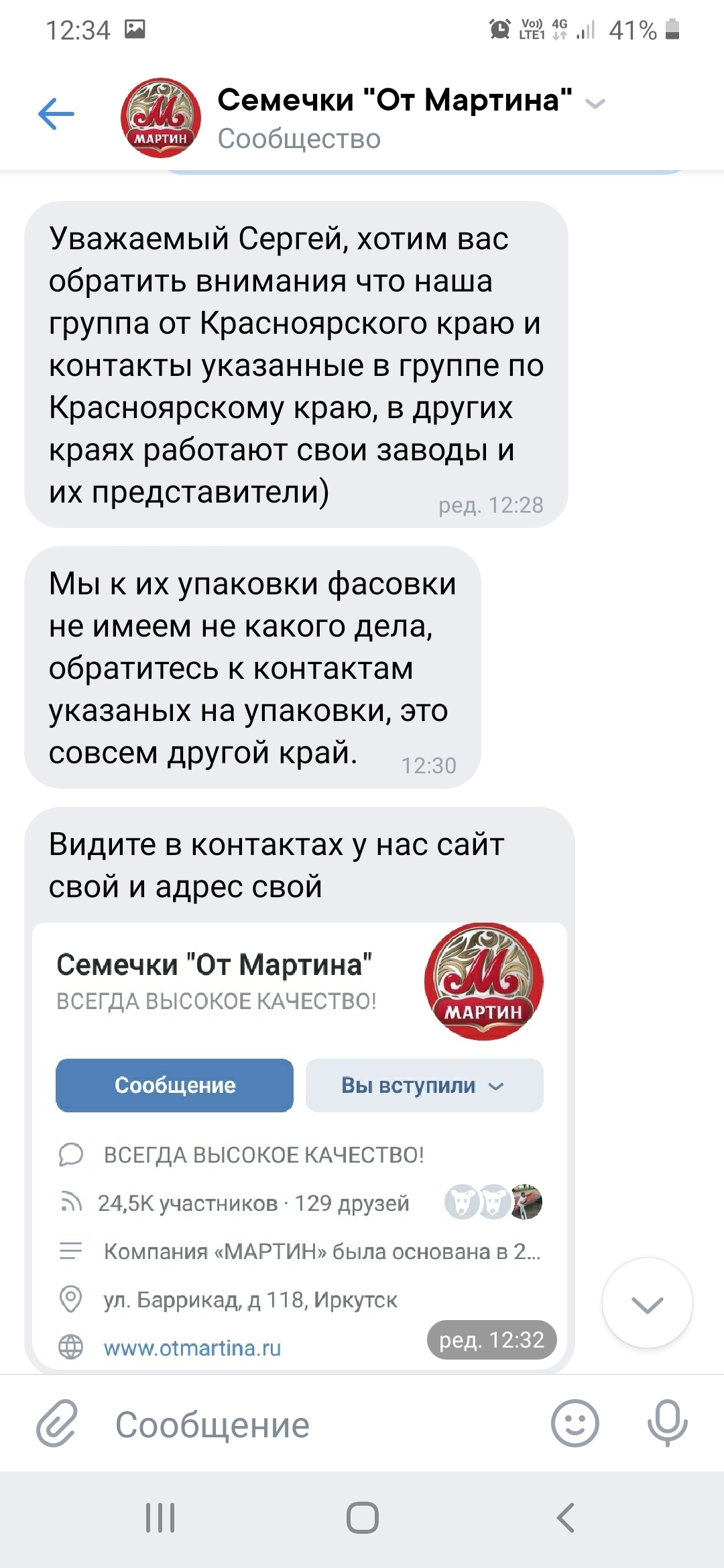This screenshot has height=1568, width=724.
Task: Open the ул. Баррикад address in the card
Action: click(x=250, y=1299)
